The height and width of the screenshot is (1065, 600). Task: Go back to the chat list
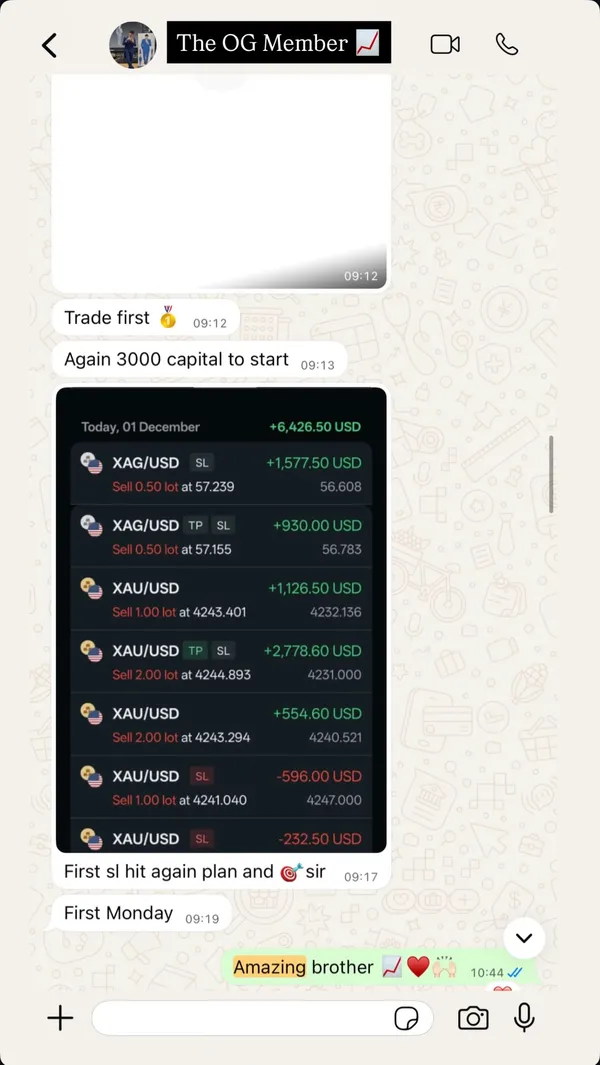pyautogui.click(x=49, y=45)
